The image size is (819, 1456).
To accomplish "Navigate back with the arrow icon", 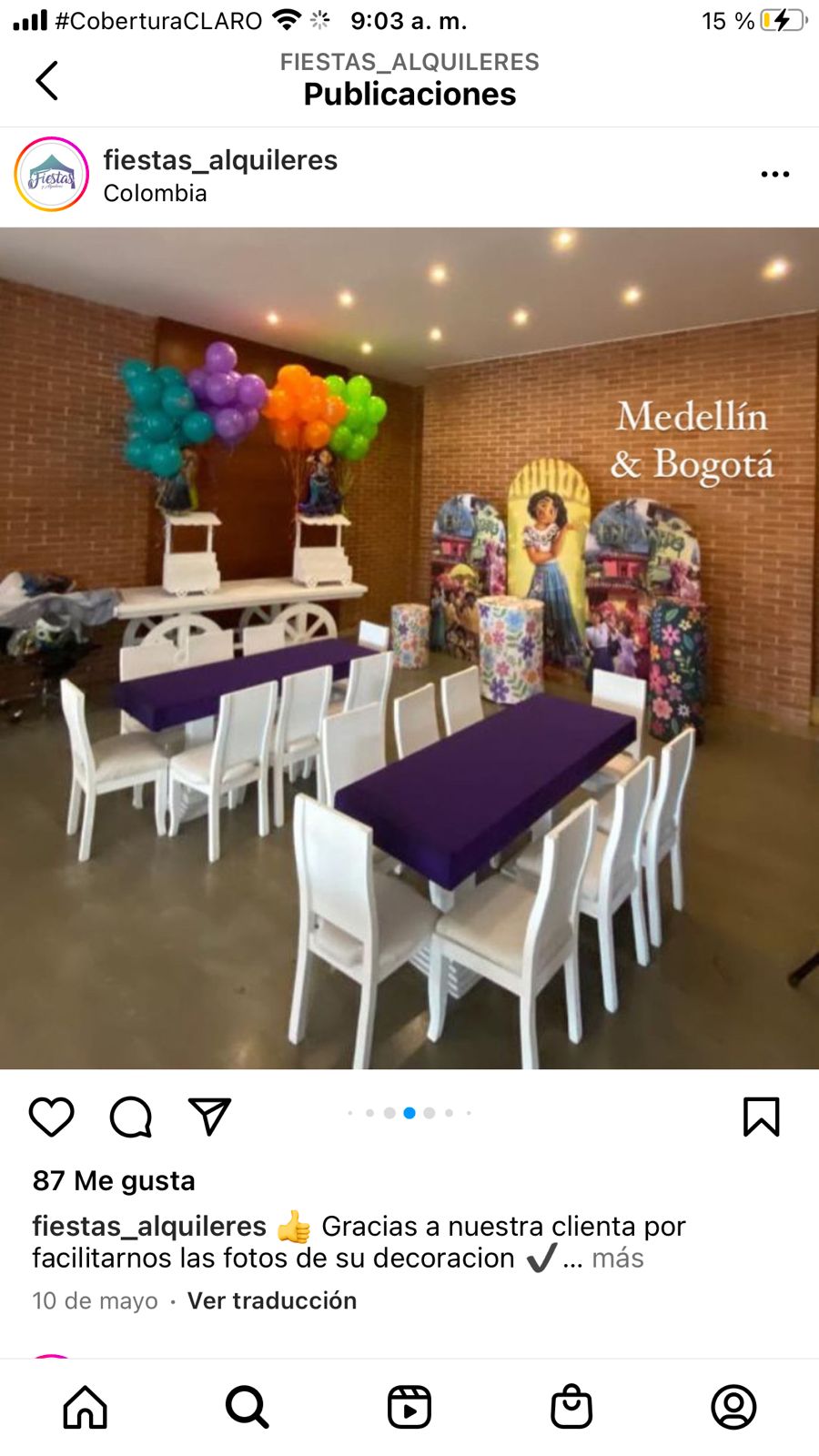I will [x=47, y=79].
